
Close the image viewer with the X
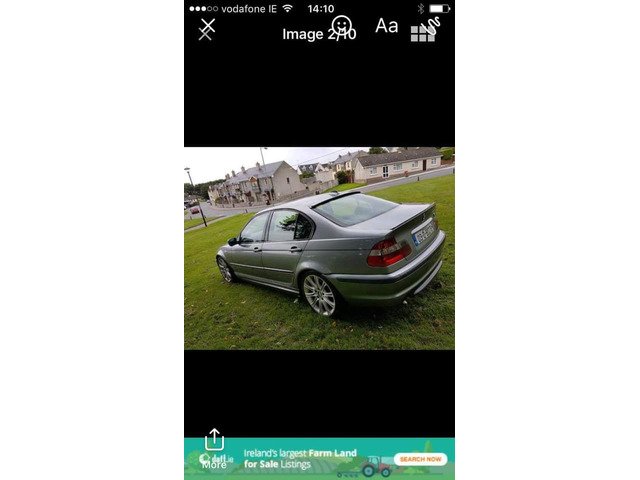(207, 28)
